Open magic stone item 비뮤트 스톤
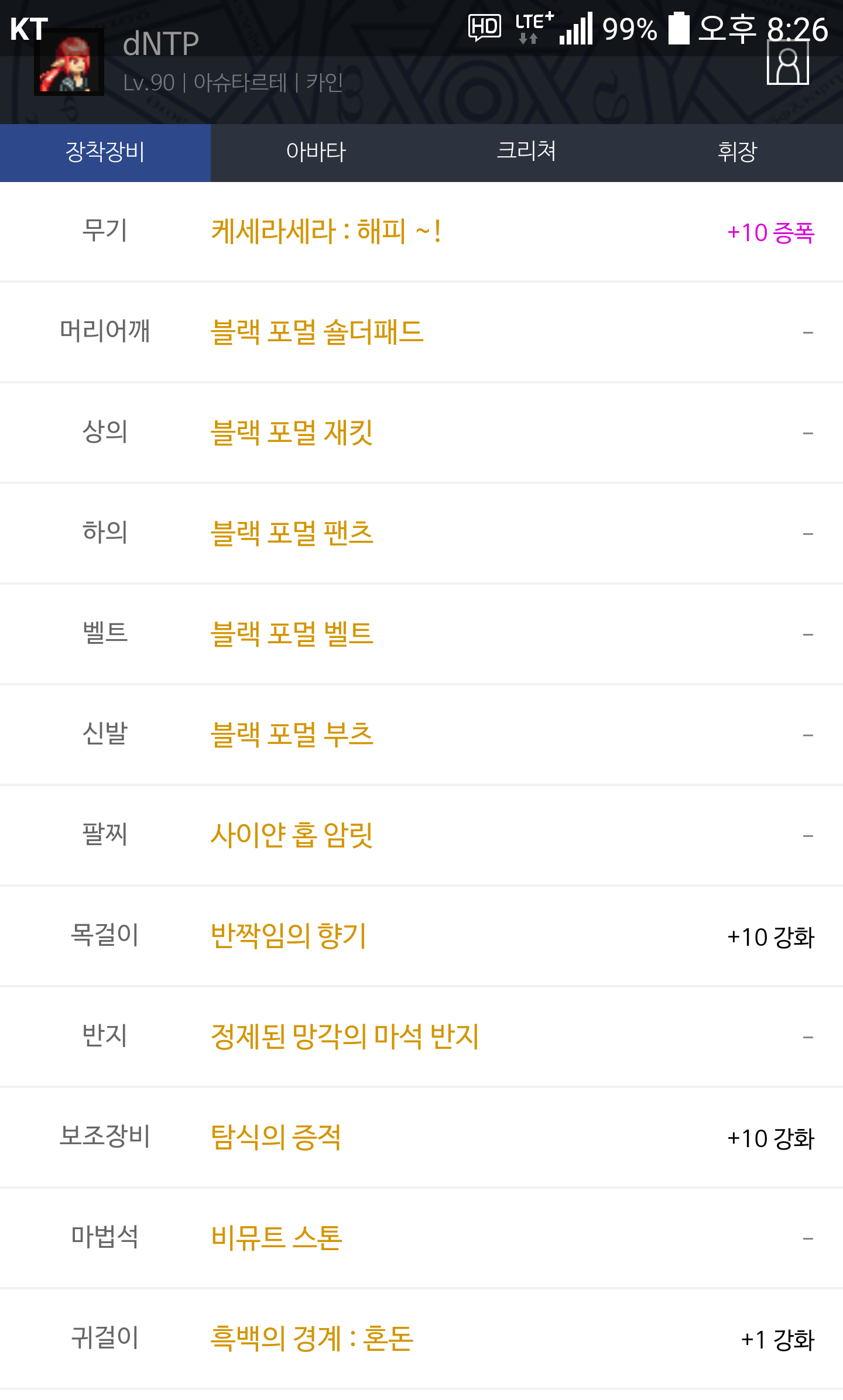843x1400 pixels. [276, 1238]
